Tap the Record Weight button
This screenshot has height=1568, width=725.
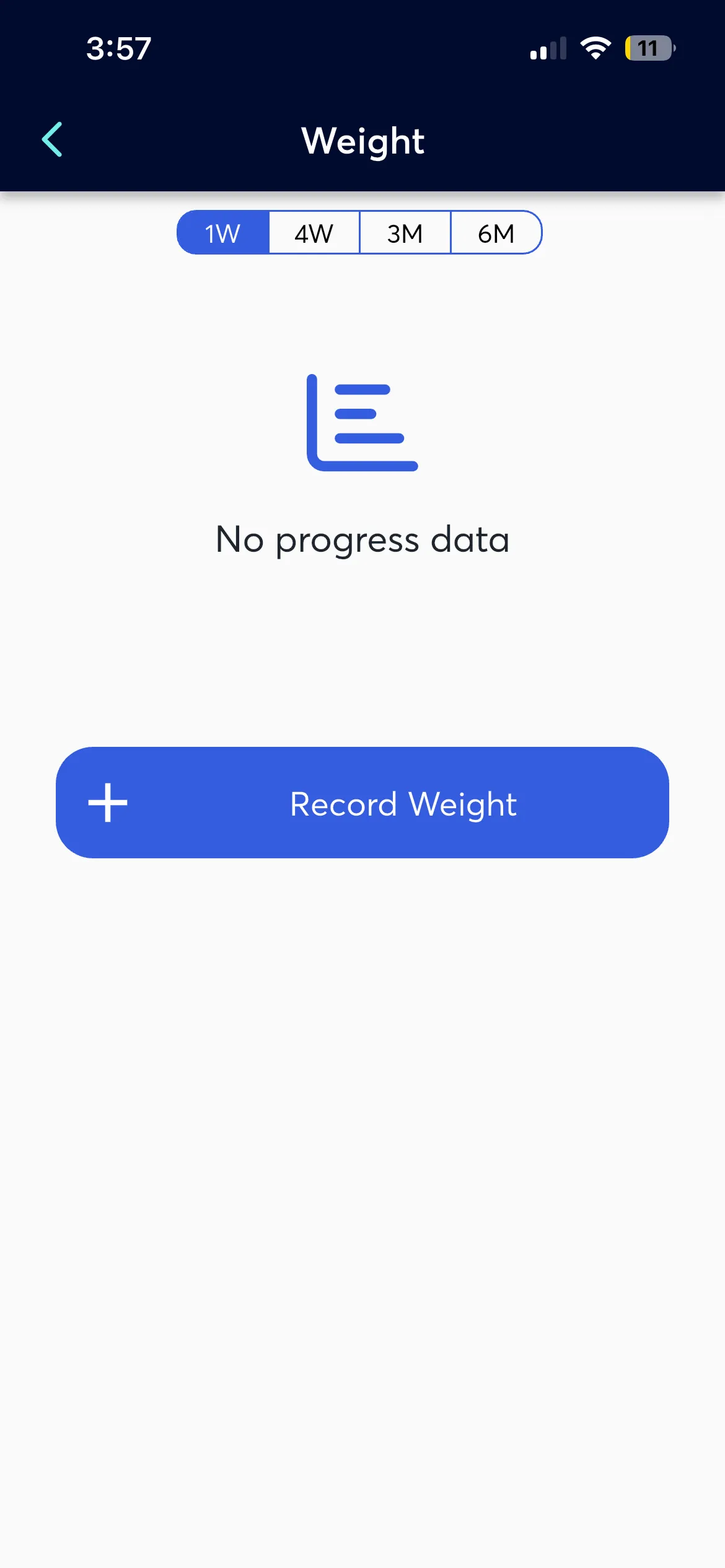[x=362, y=803]
